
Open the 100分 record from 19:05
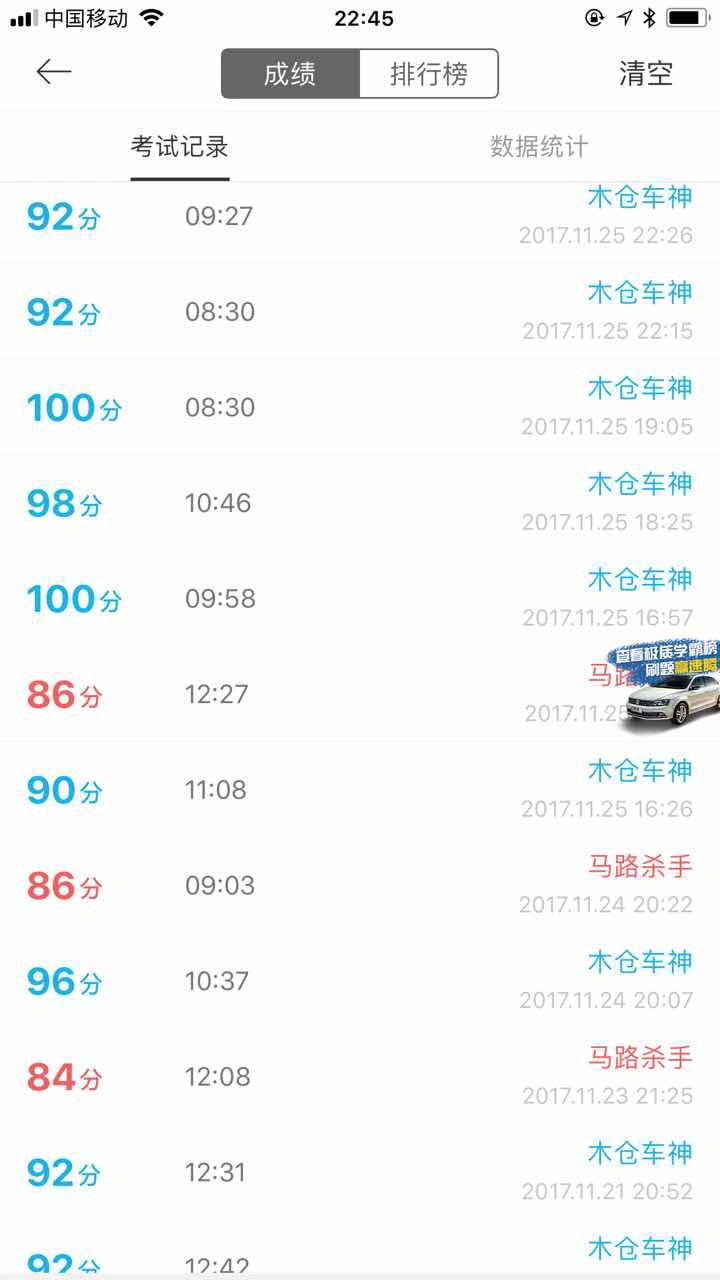tap(360, 407)
